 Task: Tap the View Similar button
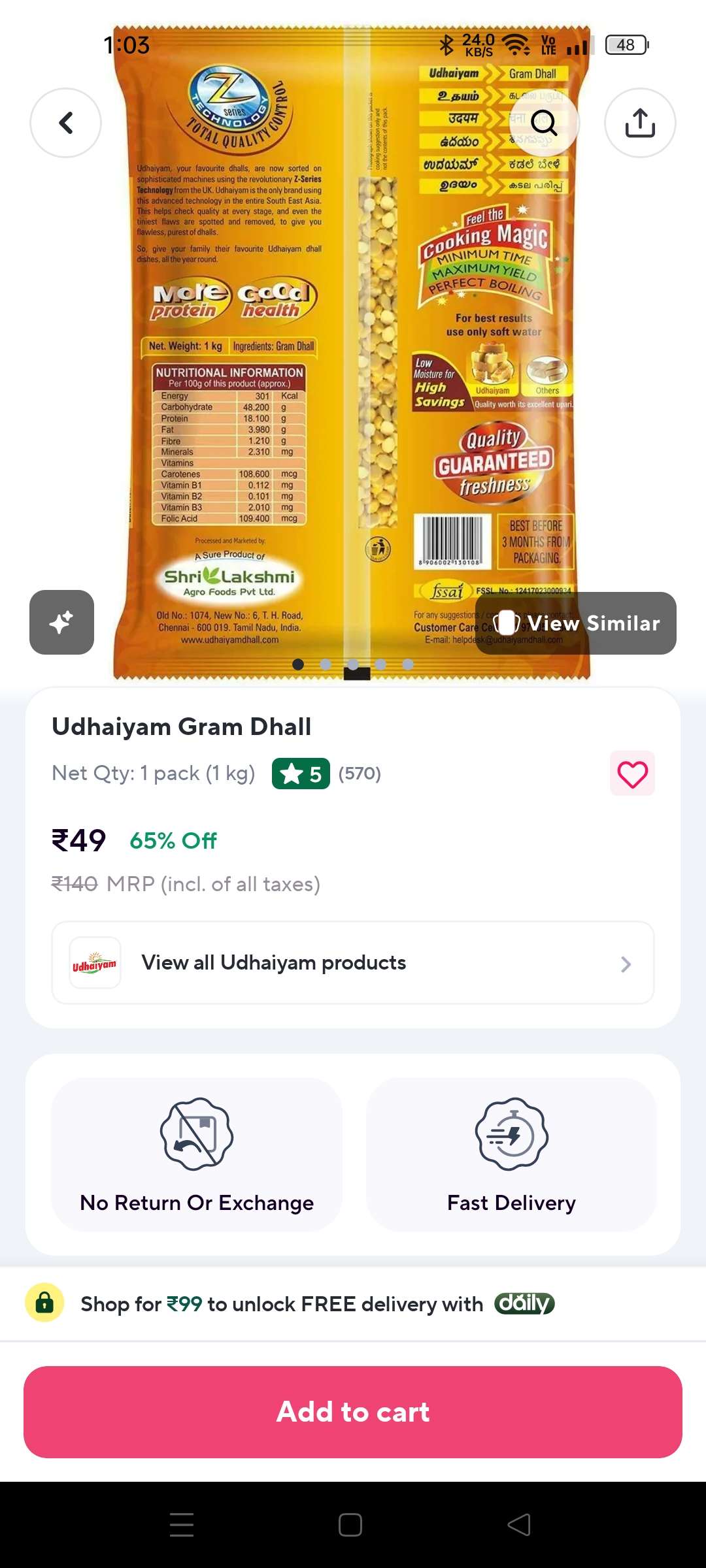(576, 623)
